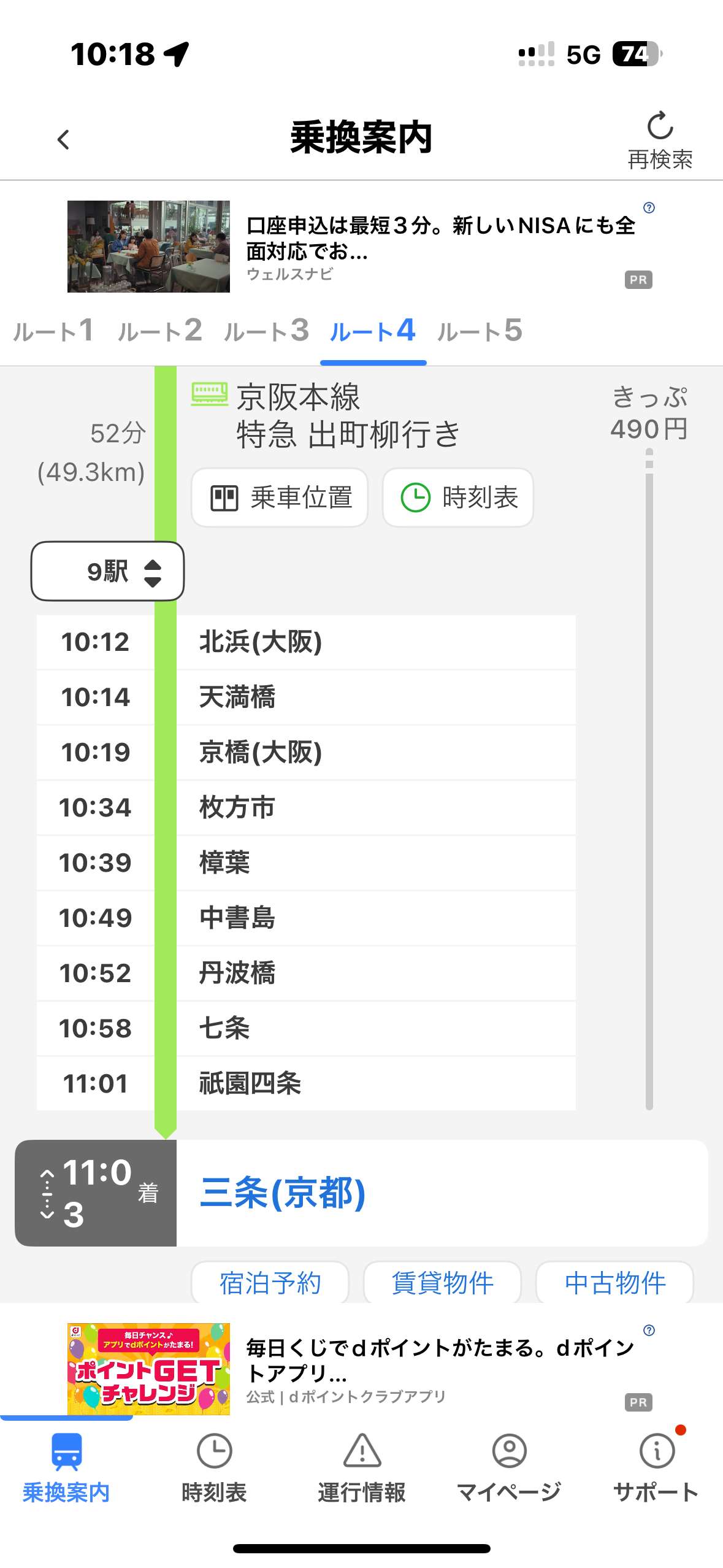Switch to the ルート2 tab
Viewport: 723px width, 1568px height.
pos(159,332)
